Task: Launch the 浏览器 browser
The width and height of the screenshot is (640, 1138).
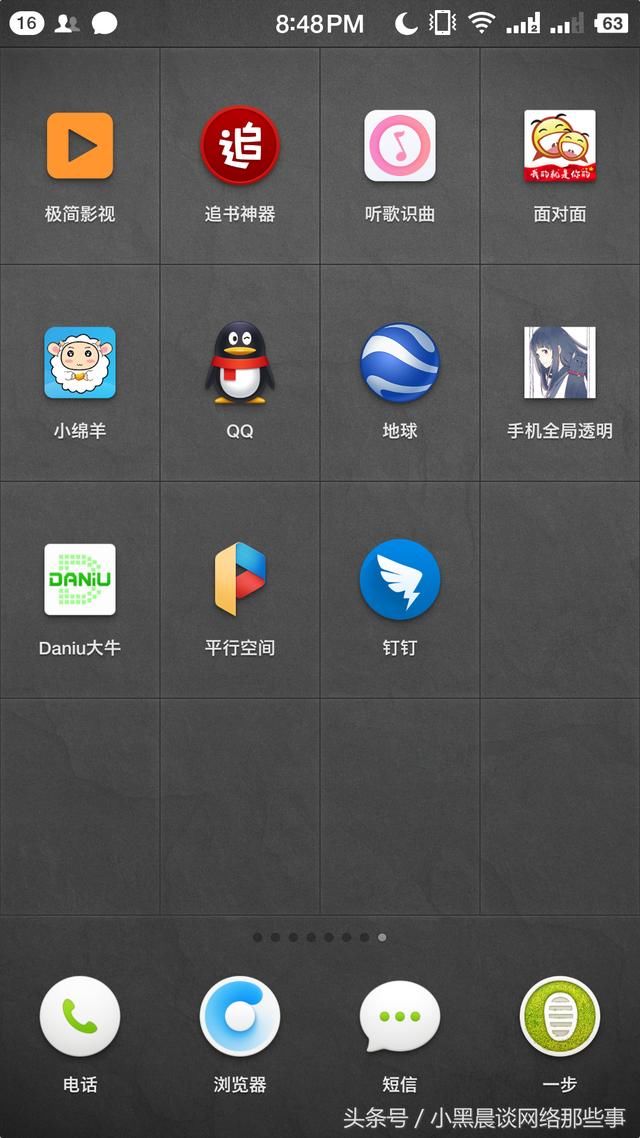Action: 240,1016
